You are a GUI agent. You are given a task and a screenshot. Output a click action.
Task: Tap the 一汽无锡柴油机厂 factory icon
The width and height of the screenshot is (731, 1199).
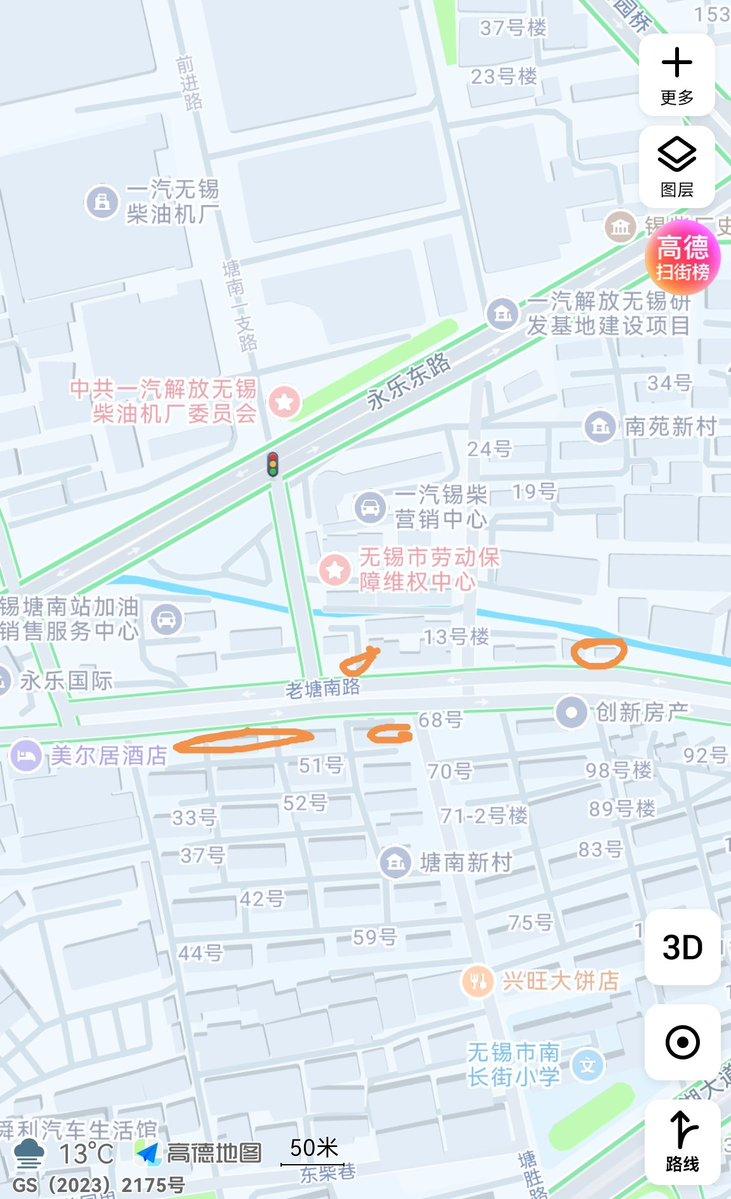point(100,200)
